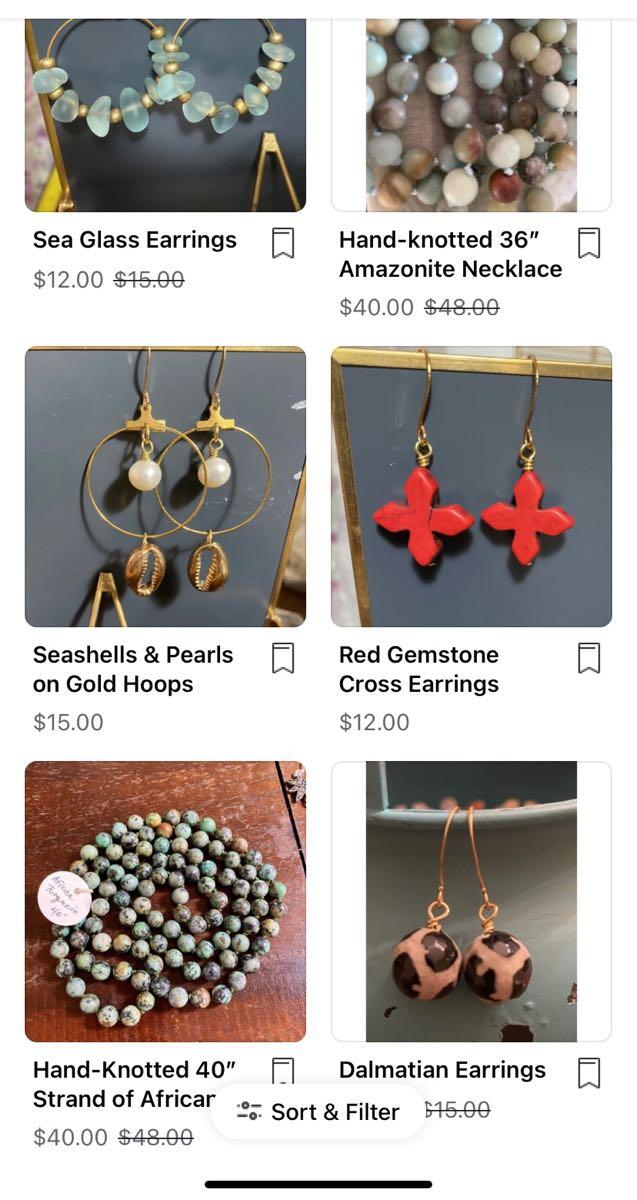The width and height of the screenshot is (637, 1200).
Task: Save Red Gemstone Cross Earrings to bookmarks
Action: pyautogui.click(x=589, y=658)
